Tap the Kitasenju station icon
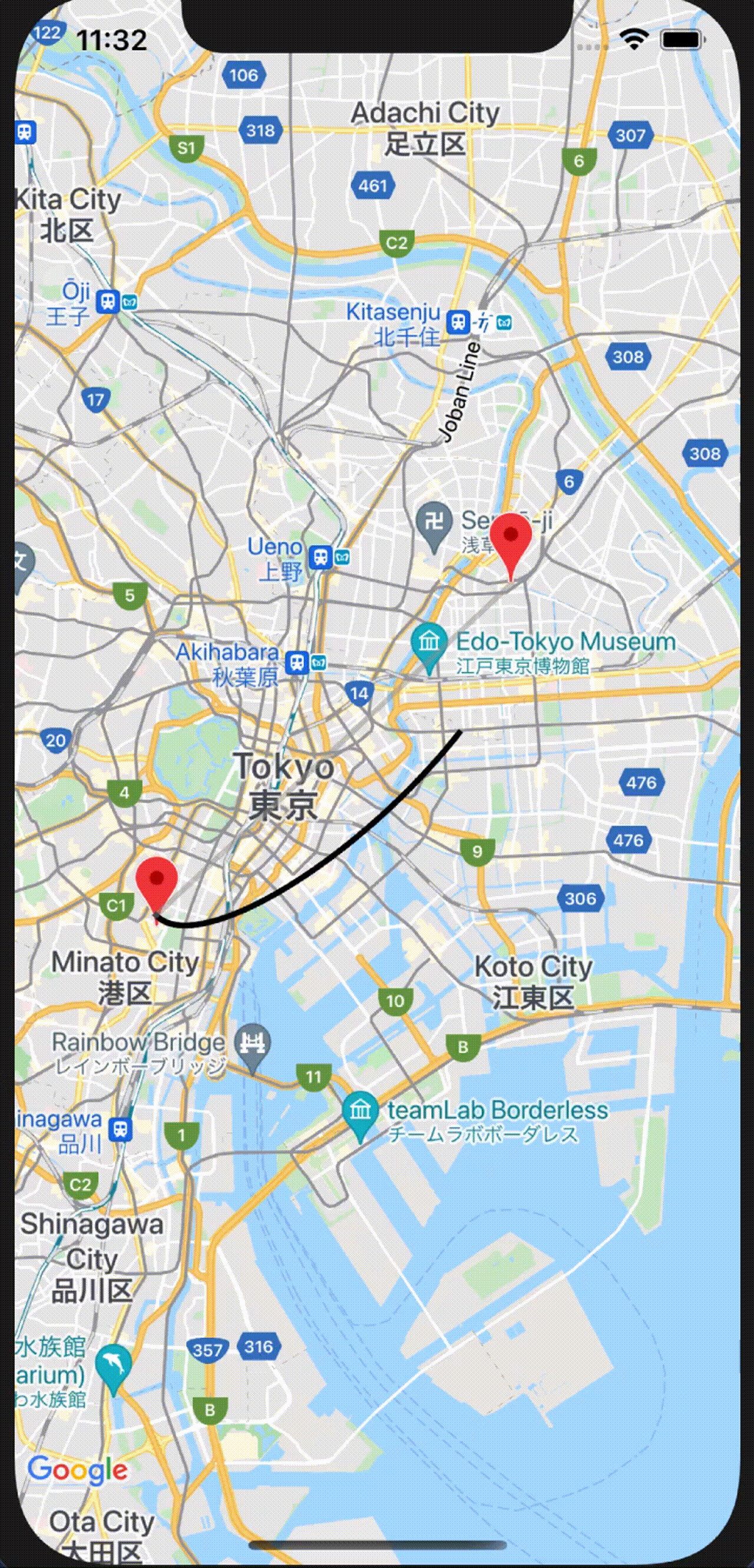 (x=457, y=322)
